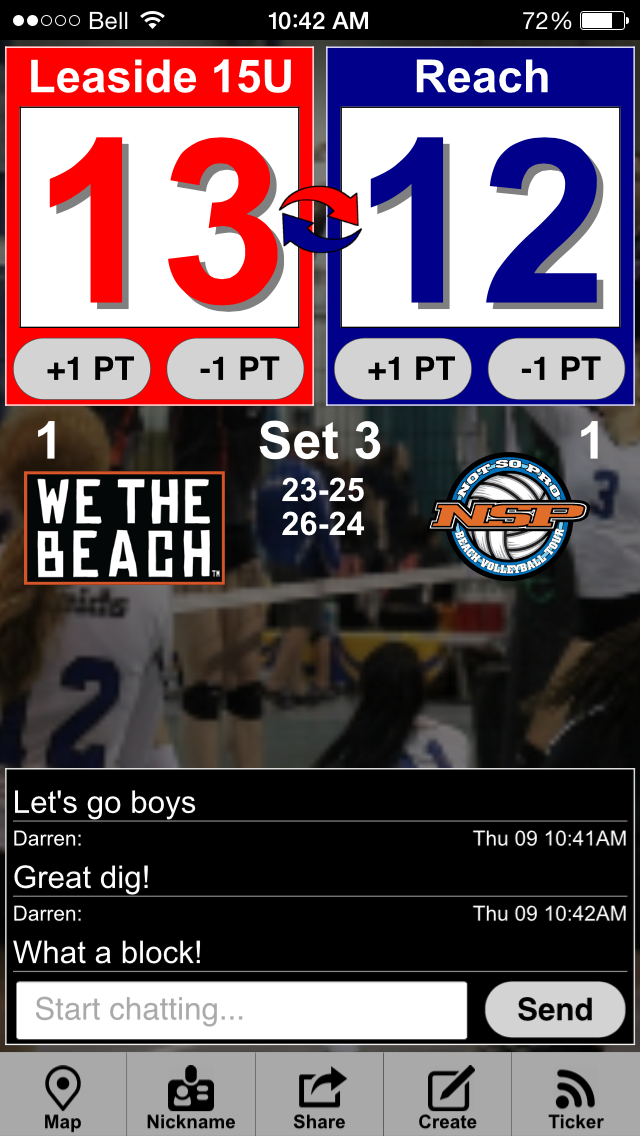Viewport: 640px width, 1136px height.
Task: Subtract one point from Leaside 15U
Action: tap(235, 369)
